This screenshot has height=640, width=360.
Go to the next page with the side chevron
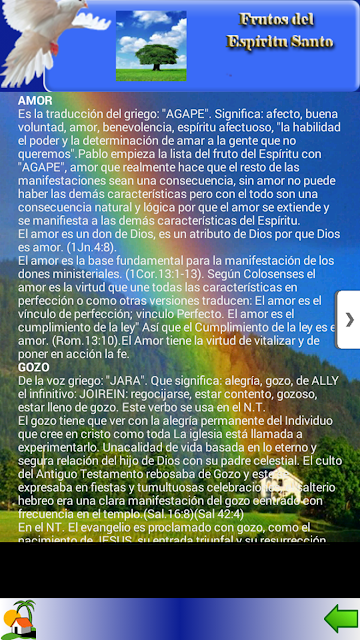[348, 320]
